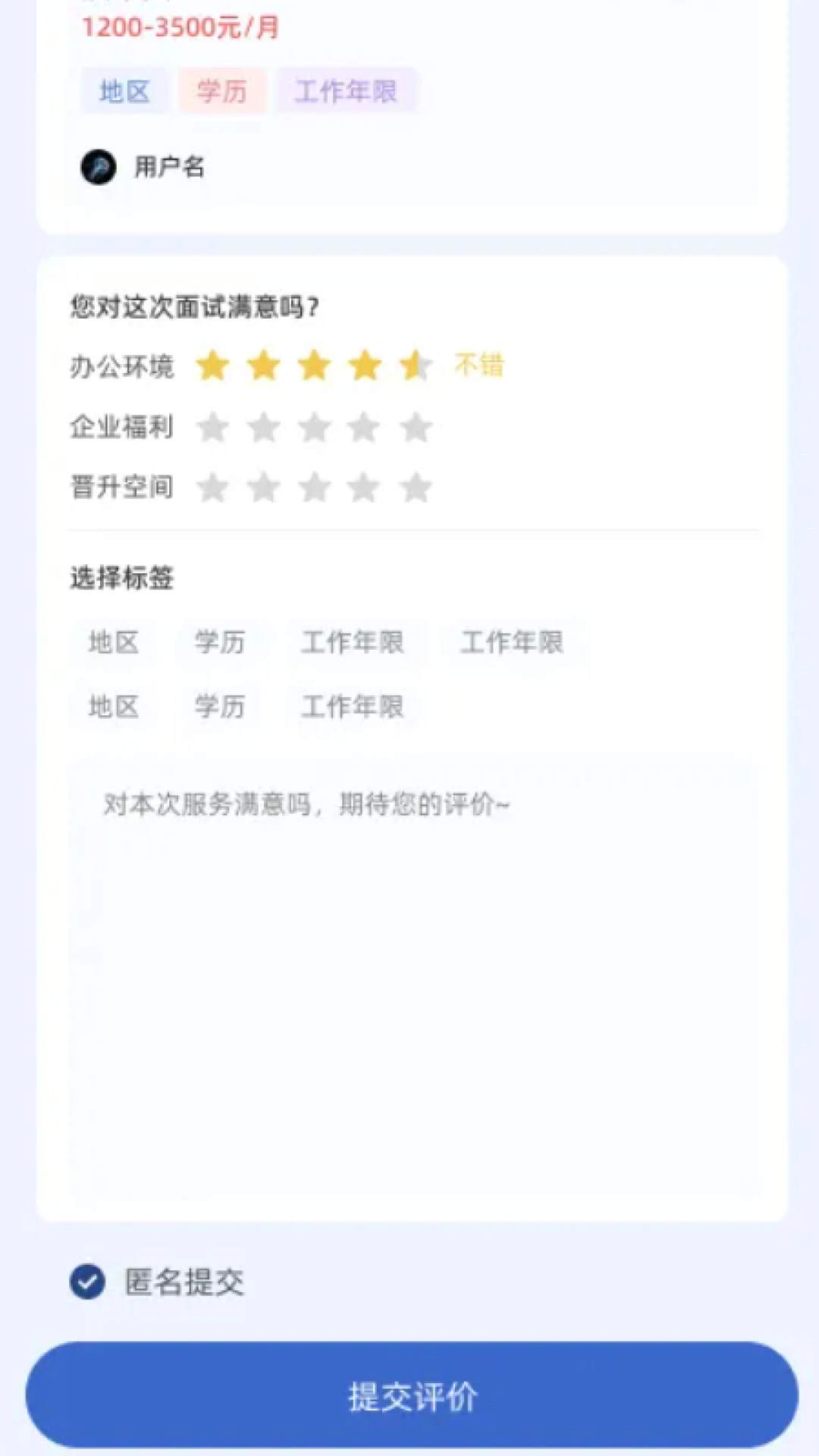Click the second star of 企业福利
The image size is (819, 1456).
click(263, 427)
